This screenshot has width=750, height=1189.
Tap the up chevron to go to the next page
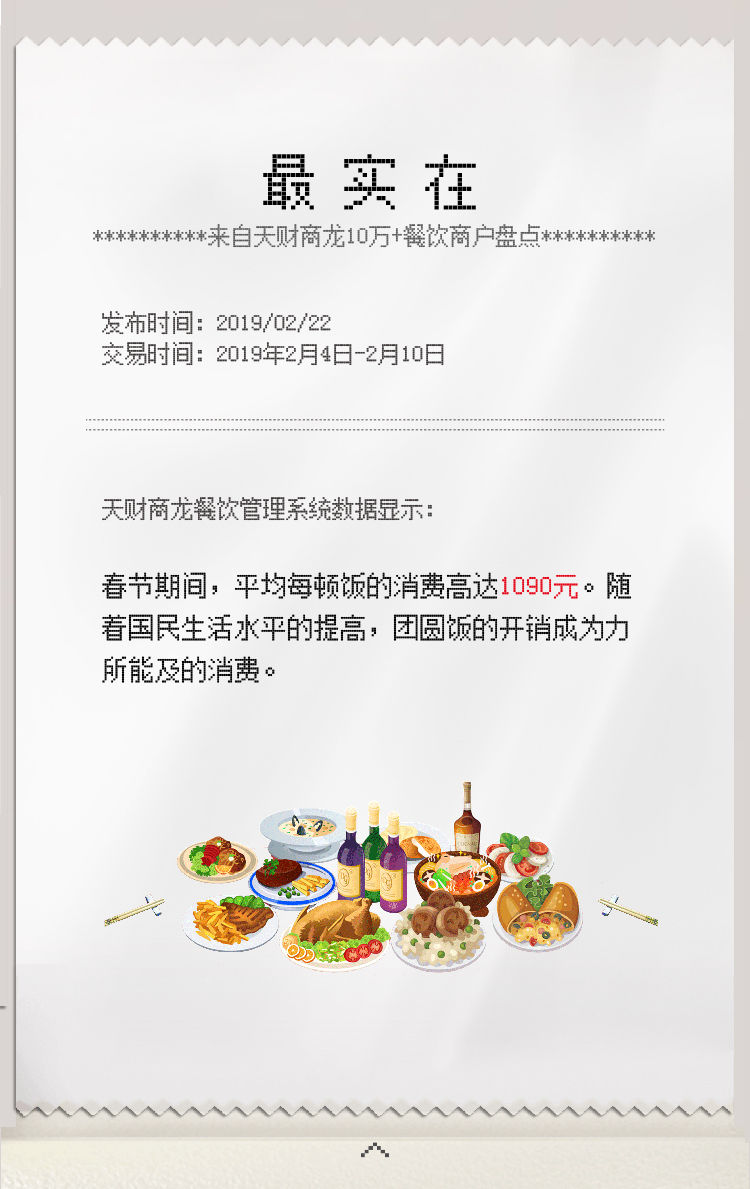coord(375,1150)
